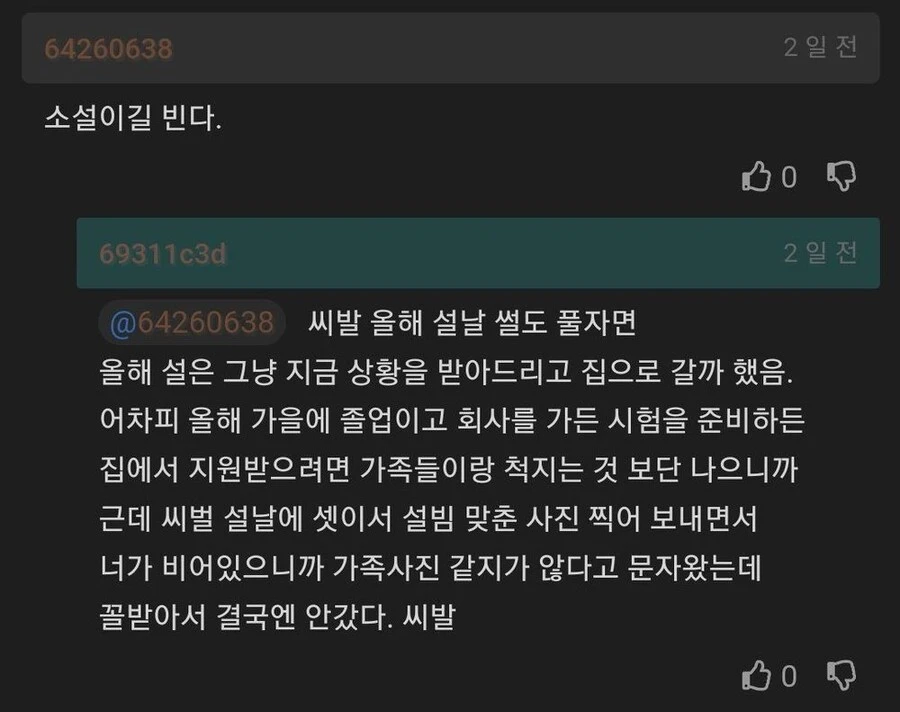Open commenter 69311c3d's profile header
The width and height of the screenshot is (900, 712).
(163, 254)
